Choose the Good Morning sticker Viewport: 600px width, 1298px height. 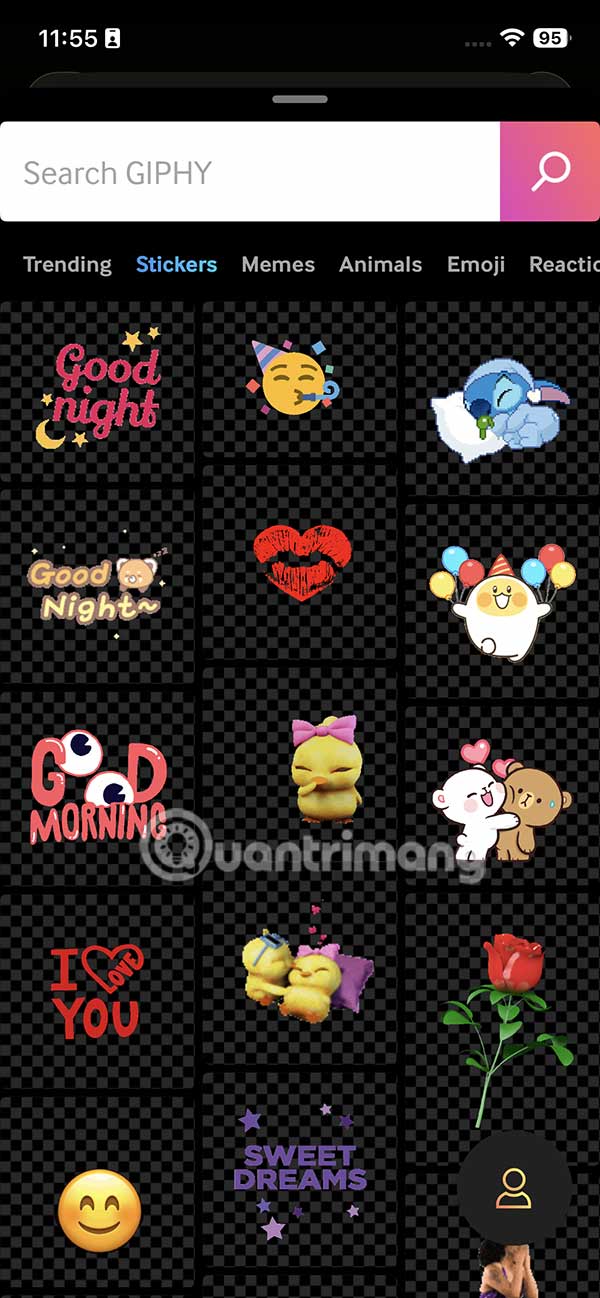pos(98,788)
